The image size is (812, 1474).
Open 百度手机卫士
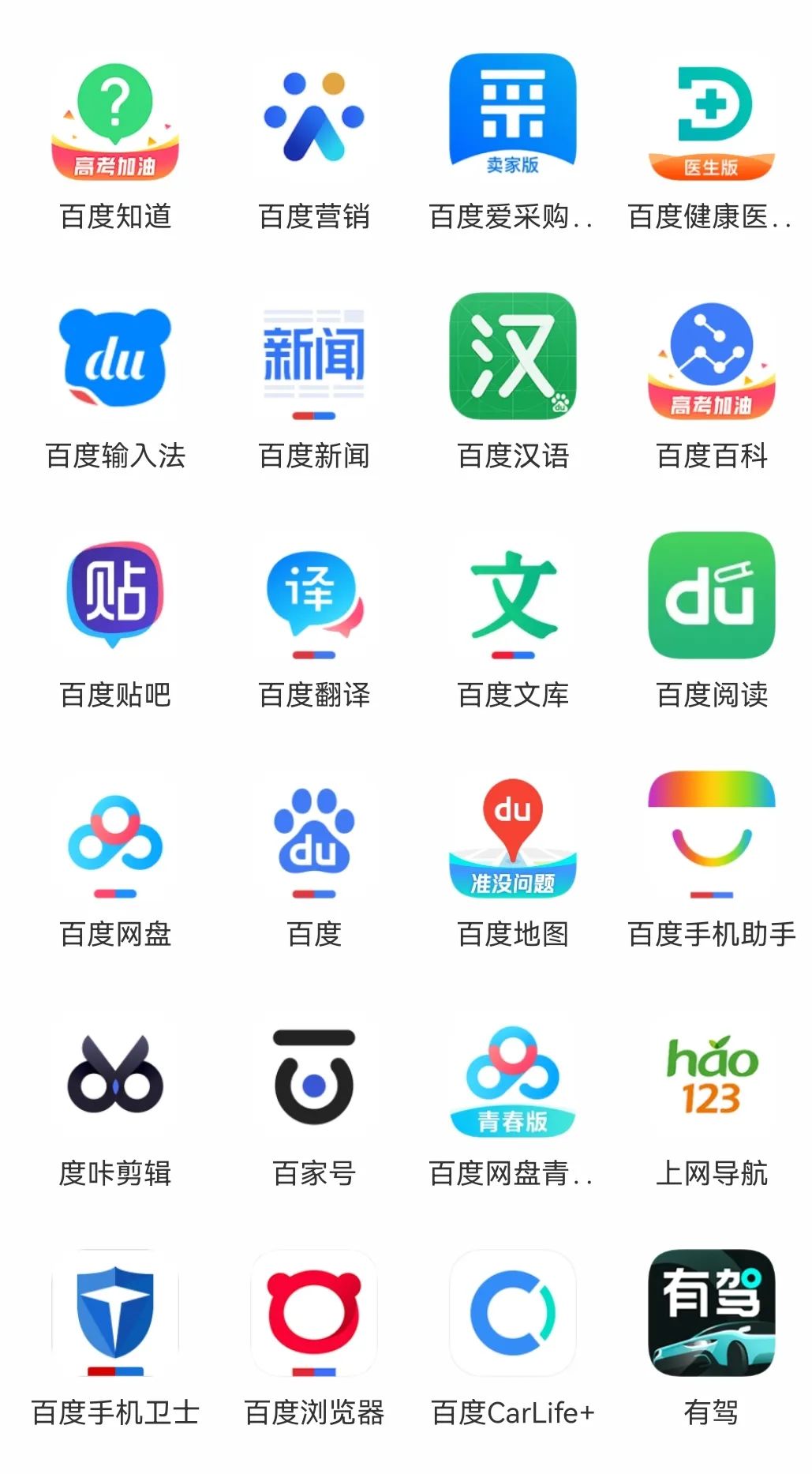pos(115,1315)
